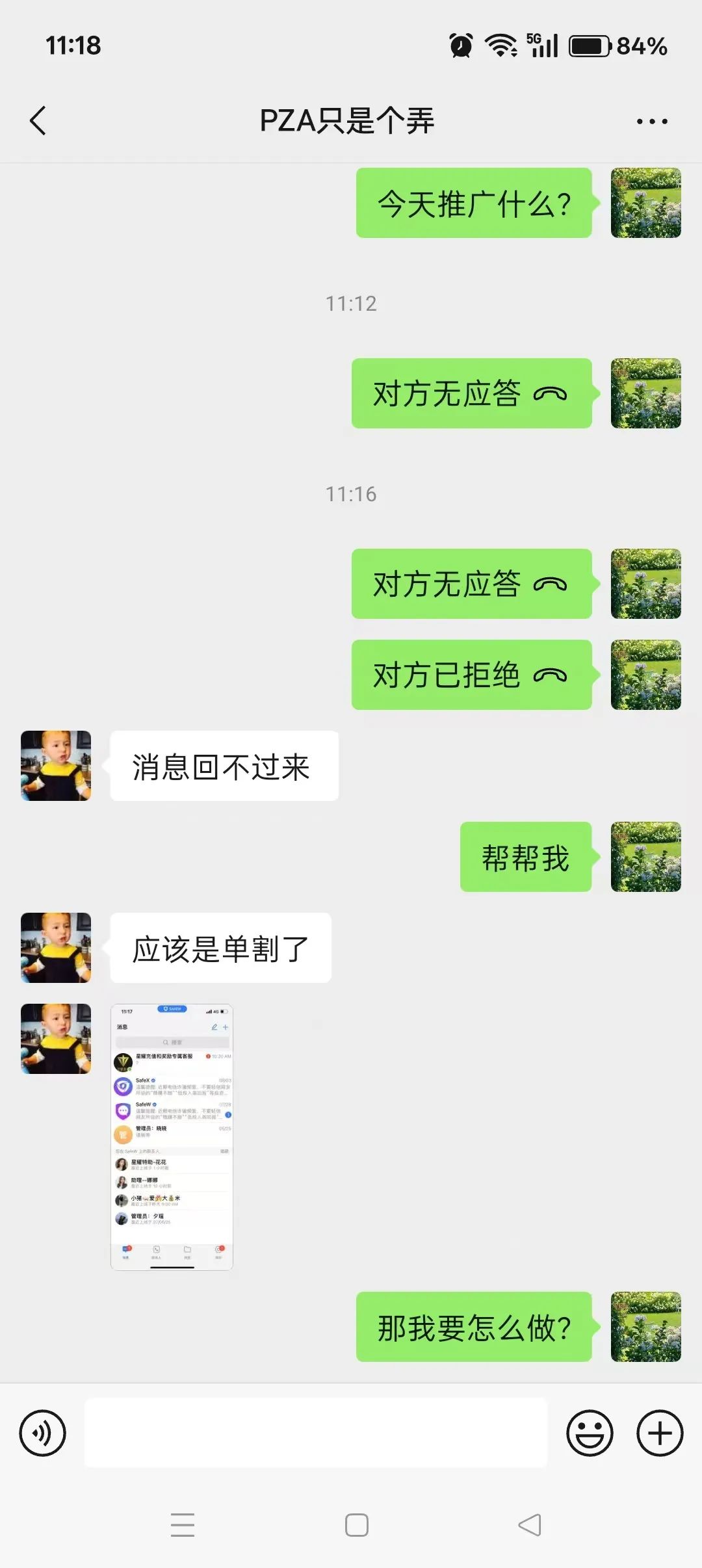Open system recent apps button
The width and height of the screenshot is (702, 1568).
tap(183, 1525)
